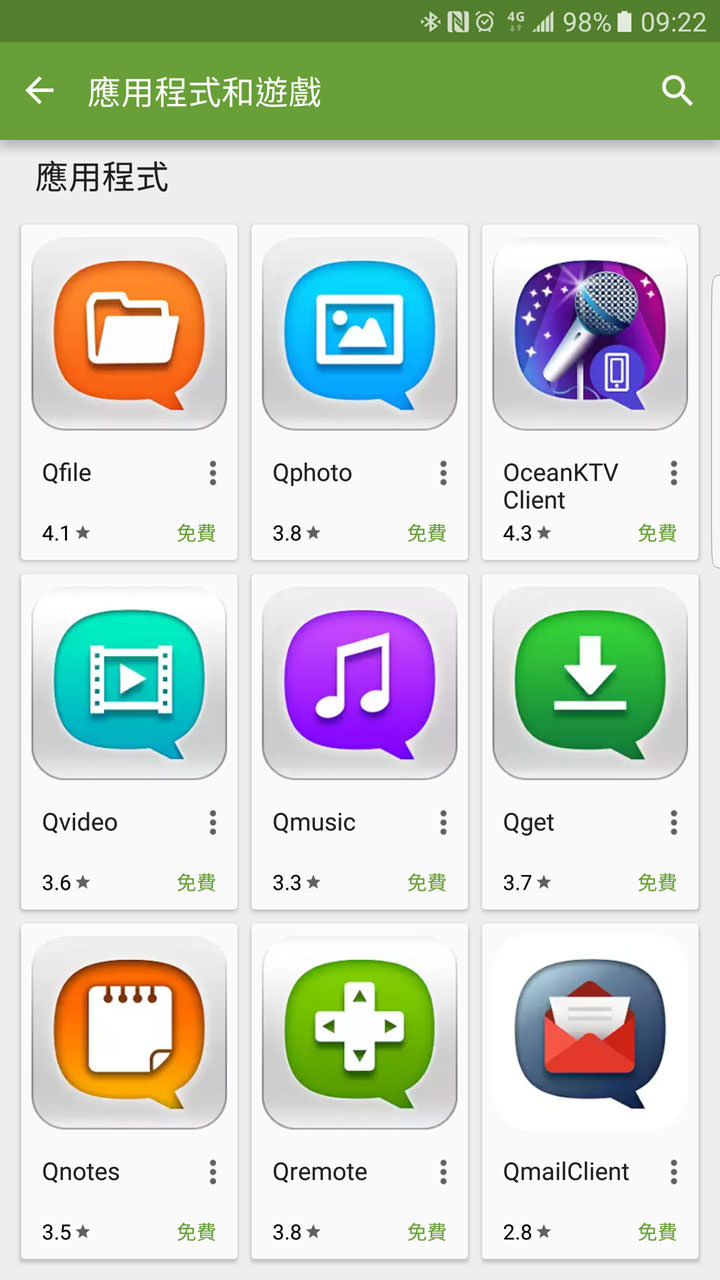Expand the options menu for Qmusic
Viewport: 720px width, 1280px height.
pos(443,822)
